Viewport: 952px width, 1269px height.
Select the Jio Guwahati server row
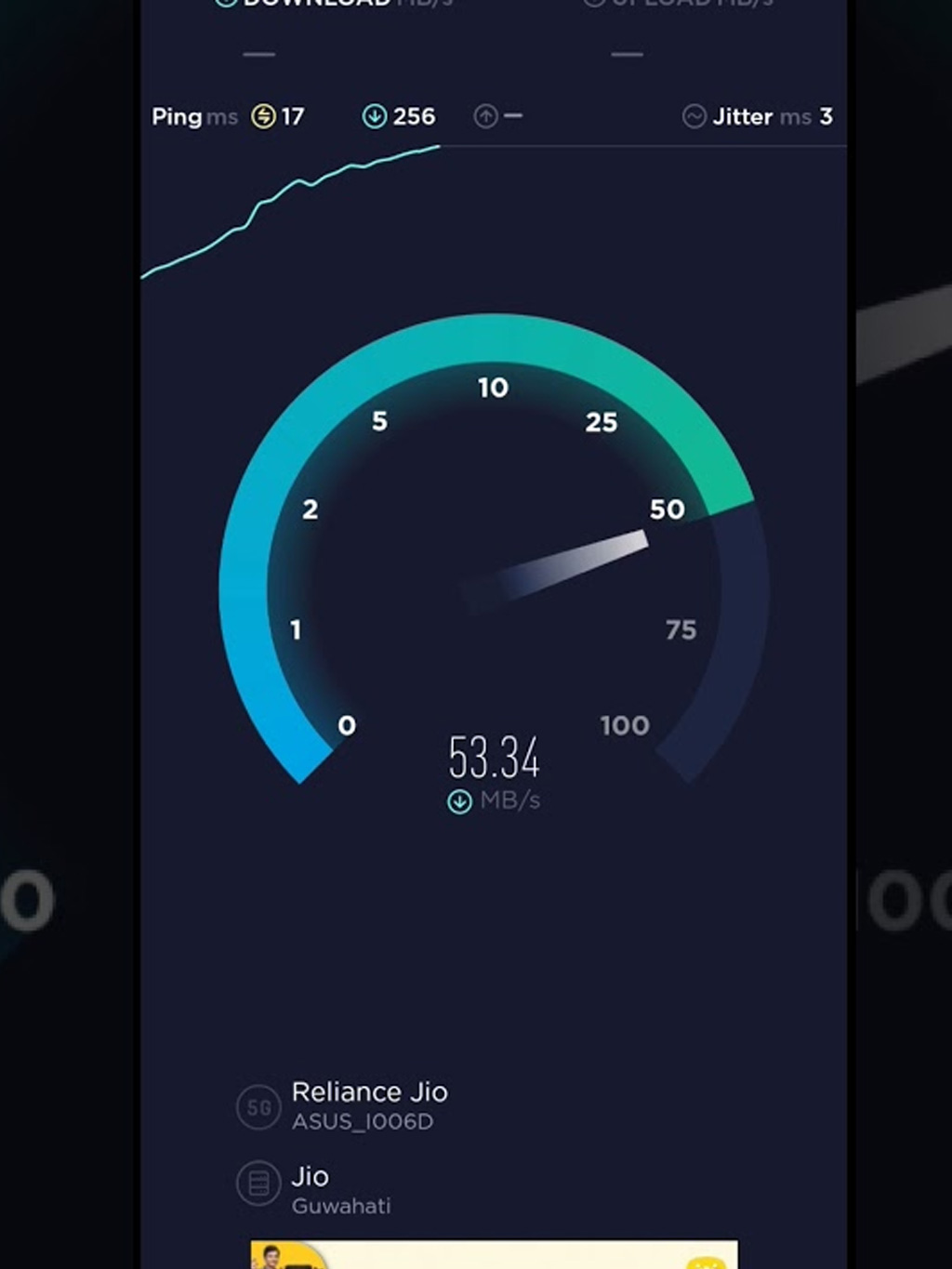(x=340, y=1190)
